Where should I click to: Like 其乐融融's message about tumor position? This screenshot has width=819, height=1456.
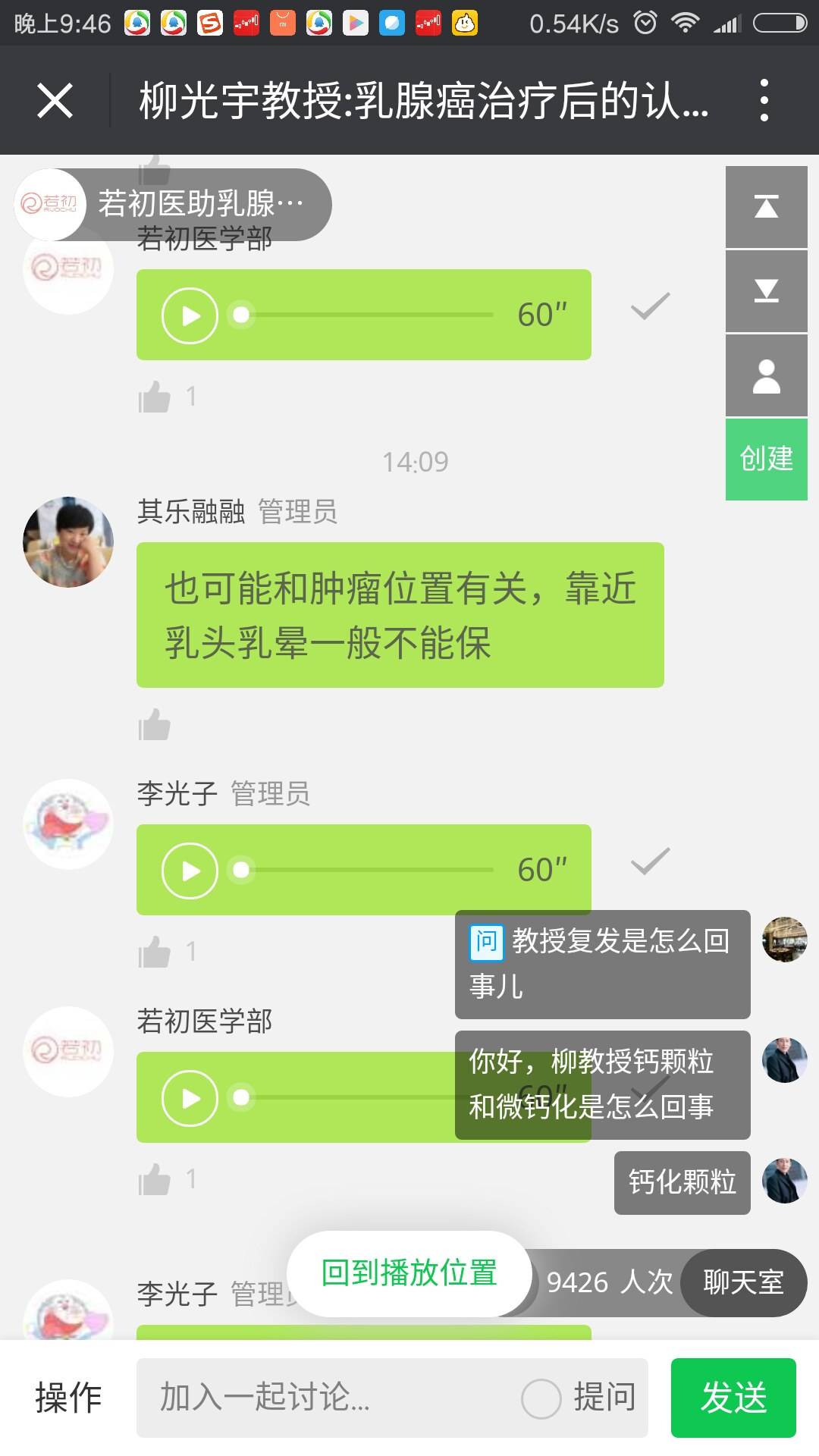click(155, 725)
